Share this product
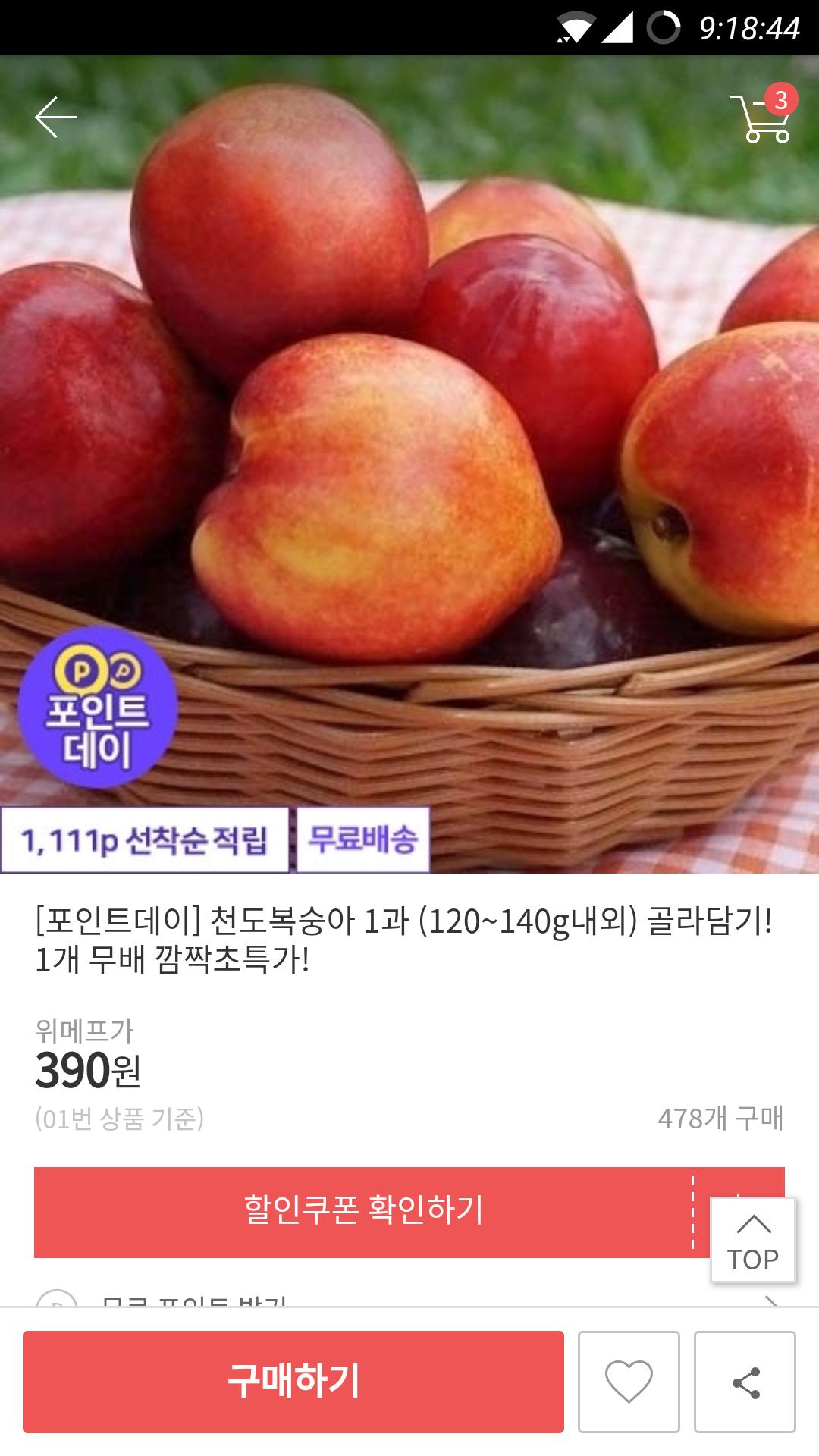The image size is (819, 1456). point(745,1382)
